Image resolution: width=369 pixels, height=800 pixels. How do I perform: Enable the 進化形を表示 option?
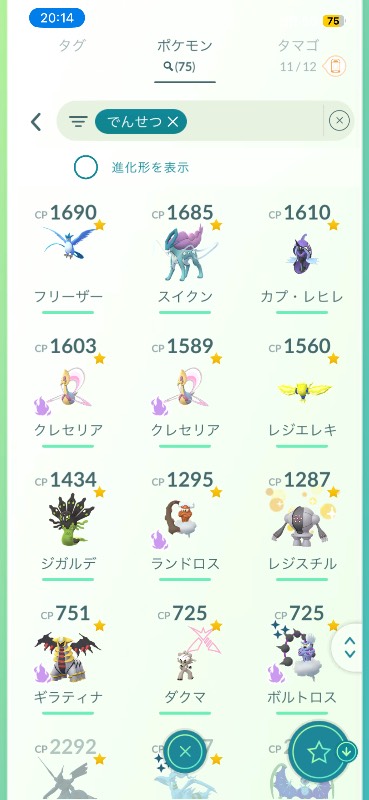tap(85, 167)
